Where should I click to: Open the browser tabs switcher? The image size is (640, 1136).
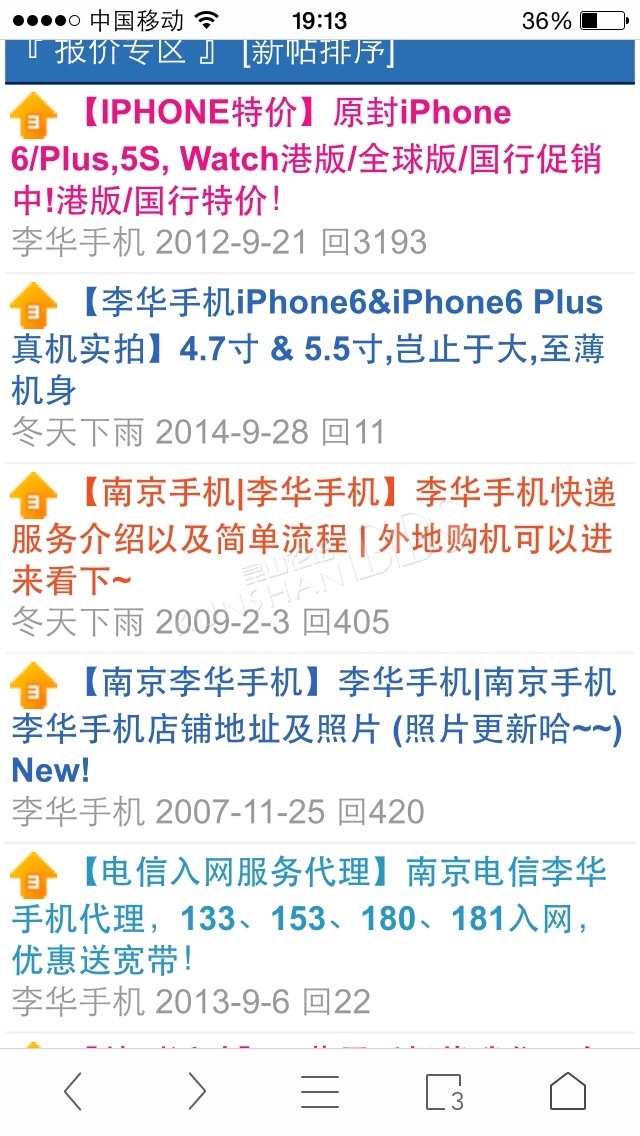pyautogui.click(x=444, y=1092)
